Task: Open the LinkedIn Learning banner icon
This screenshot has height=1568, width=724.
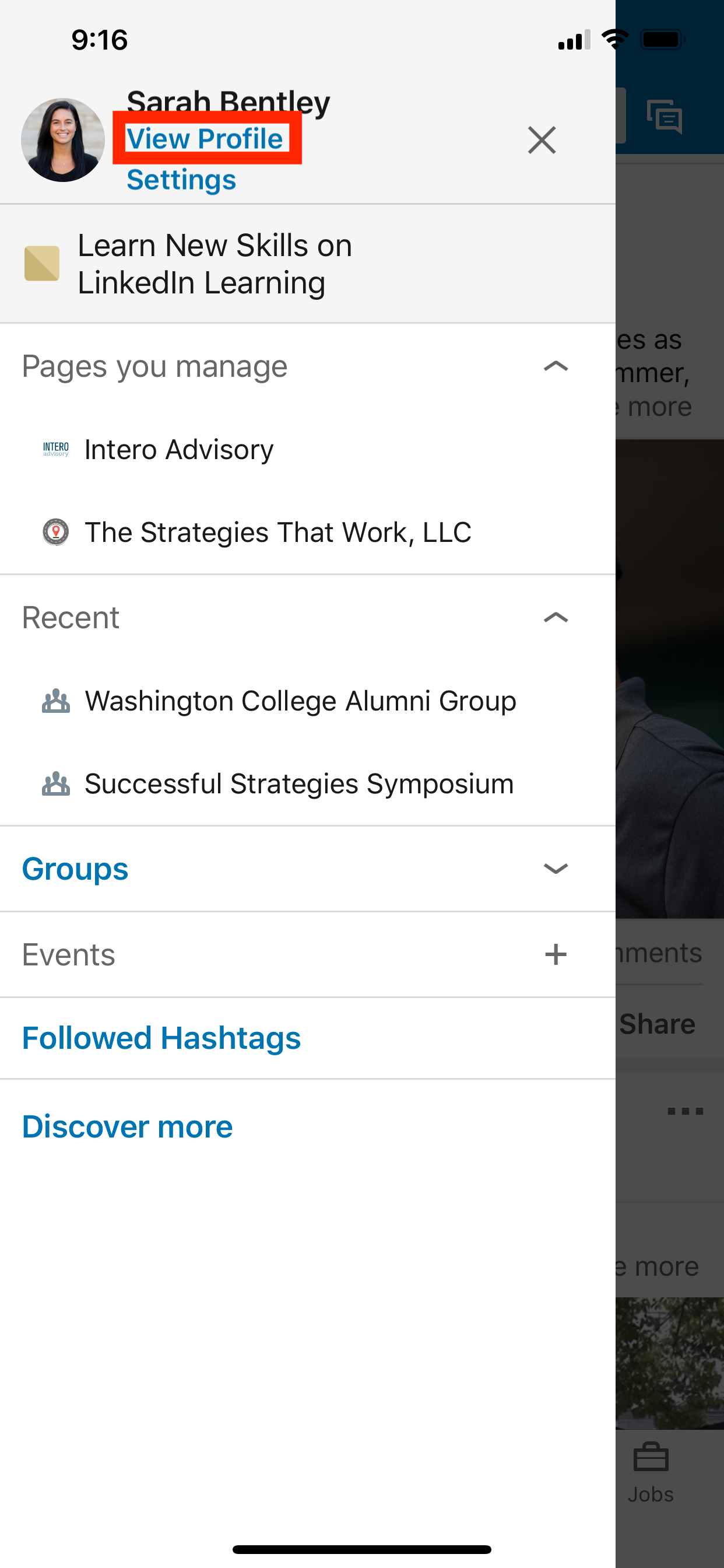Action: click(x=40, y=263)
